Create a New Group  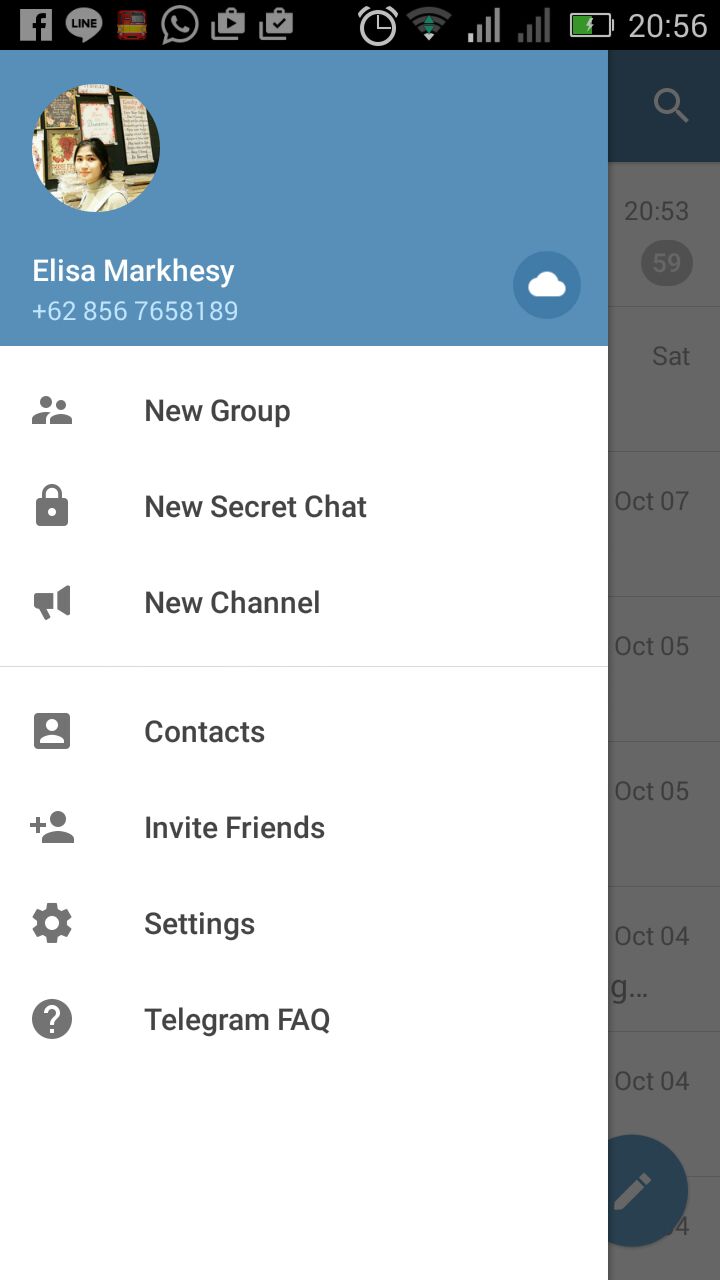point(217,411)
